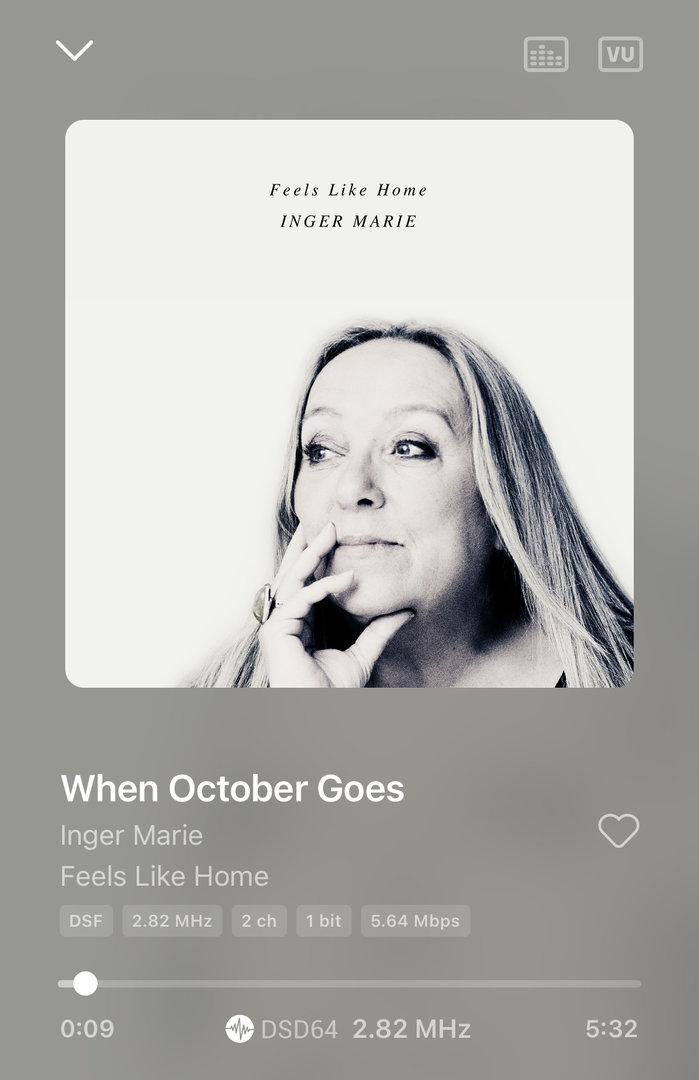Tap the playback progress slider
699x1080 pixels.
pos(350,984)
